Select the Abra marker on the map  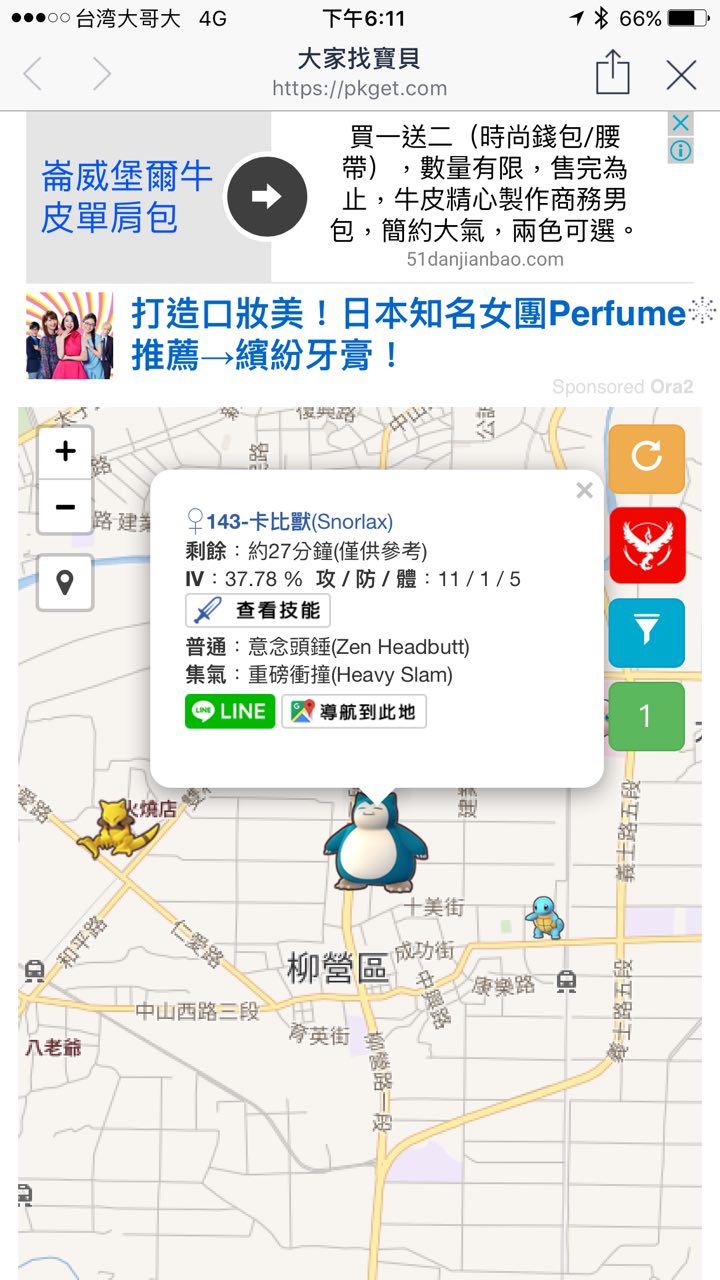(x=117, y=829)
